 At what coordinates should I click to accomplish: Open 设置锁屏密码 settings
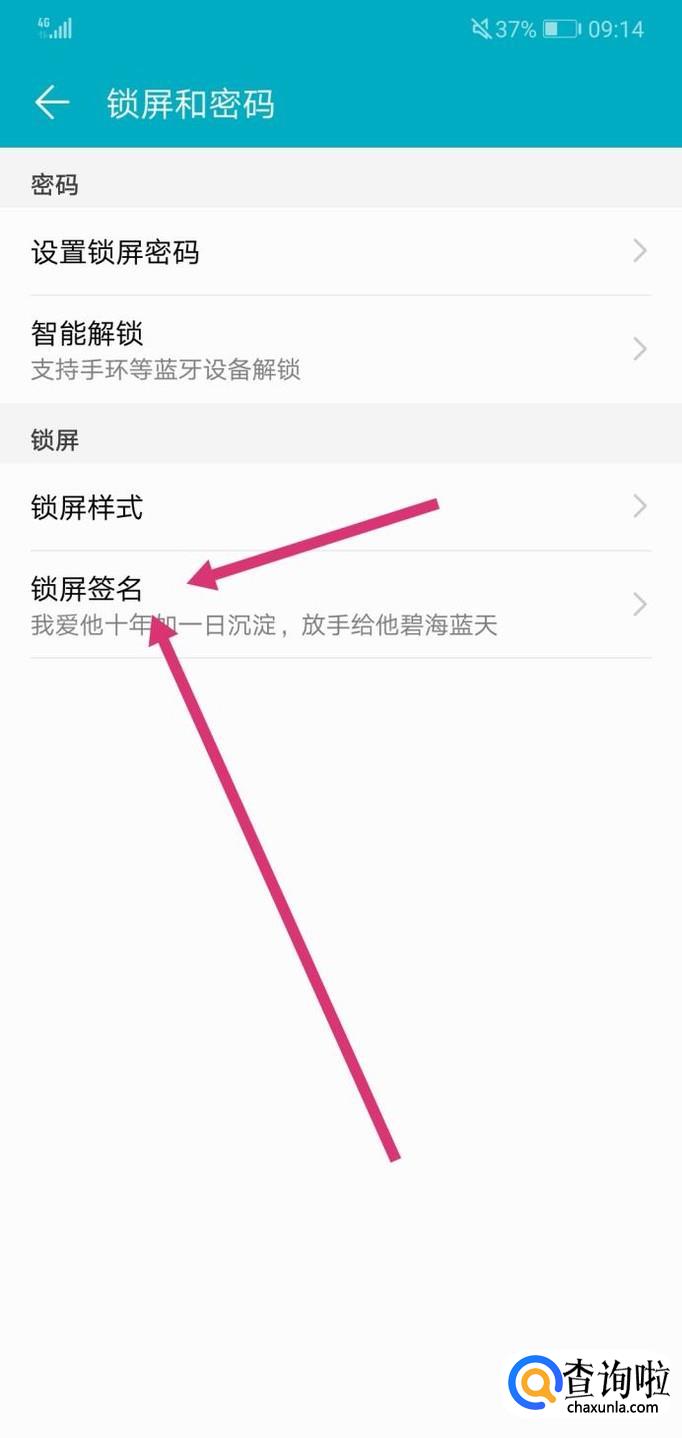(x=340, y=251)
